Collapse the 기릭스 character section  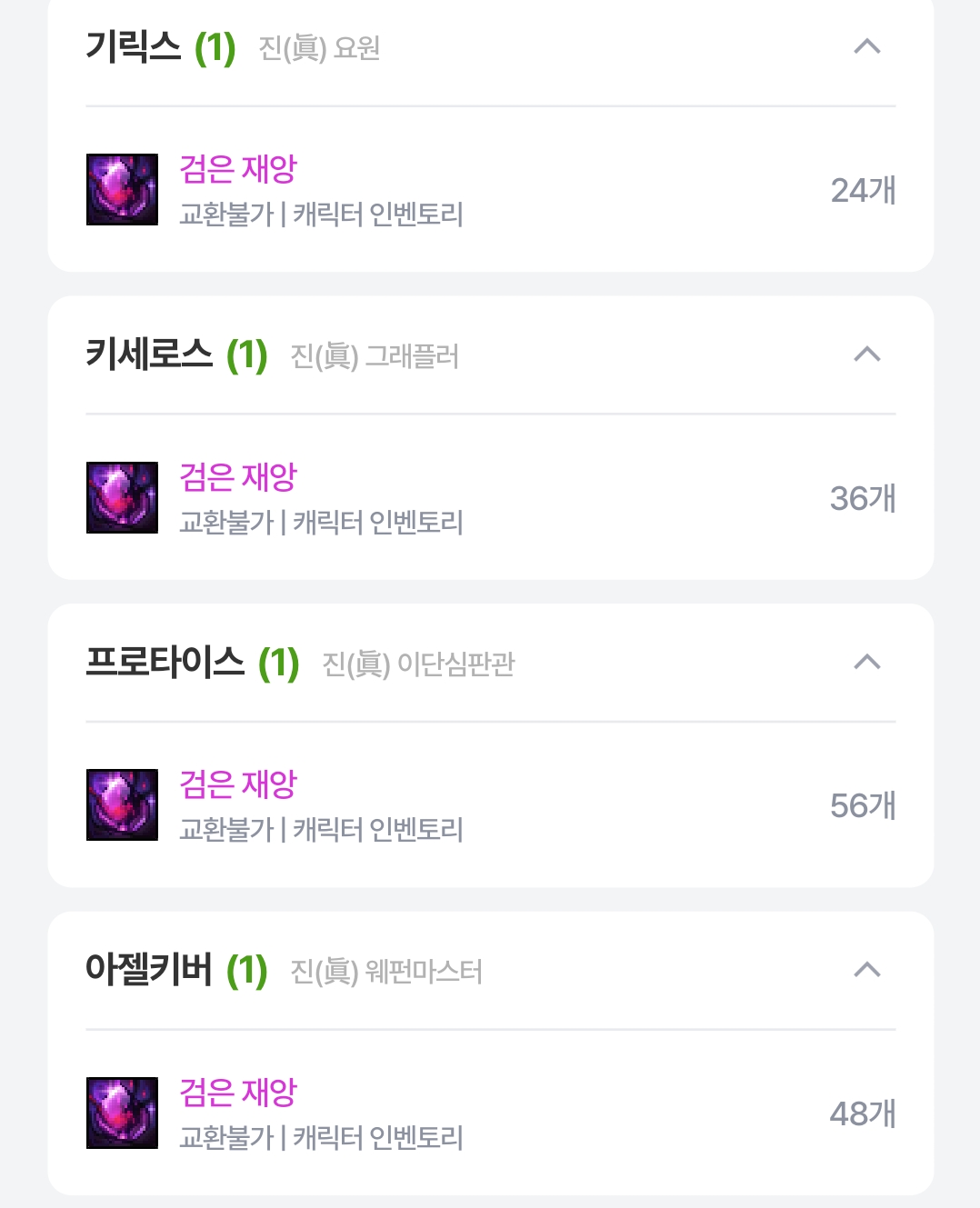(x=867, y=46)
